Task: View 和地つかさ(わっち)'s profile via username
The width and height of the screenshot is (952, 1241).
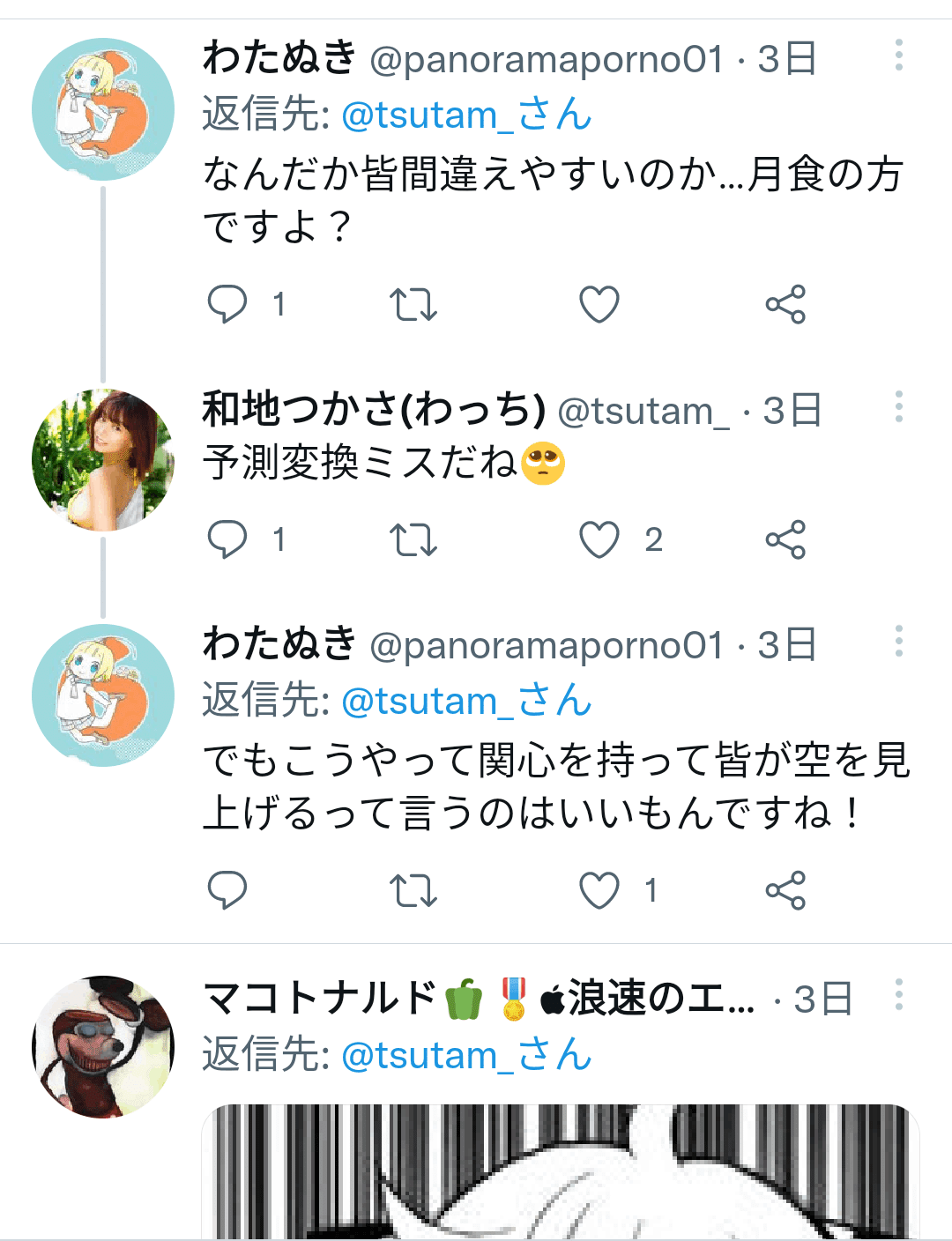Action: (370, 407)
